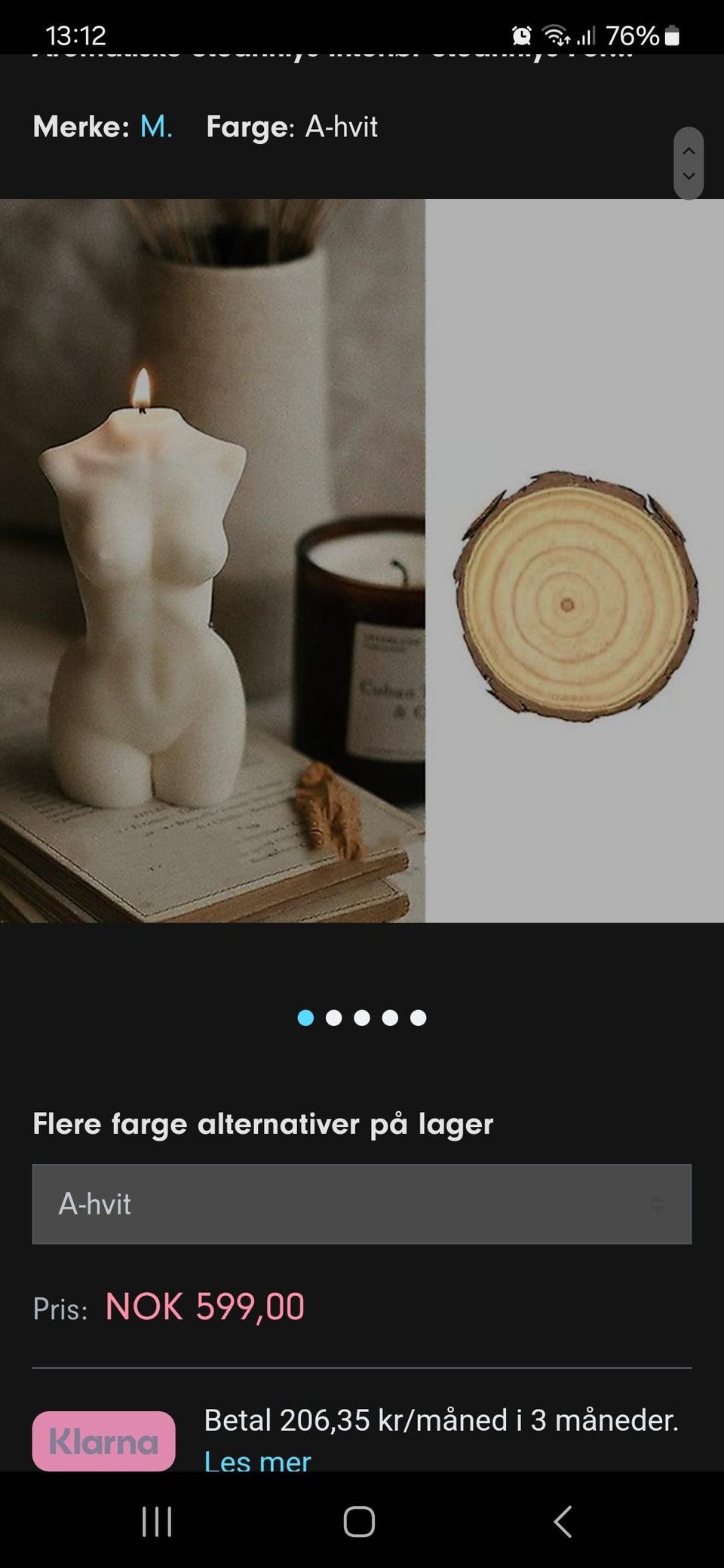
Task: Tap the alarm clock status bar icon
Action: click(x=521, y=34)
